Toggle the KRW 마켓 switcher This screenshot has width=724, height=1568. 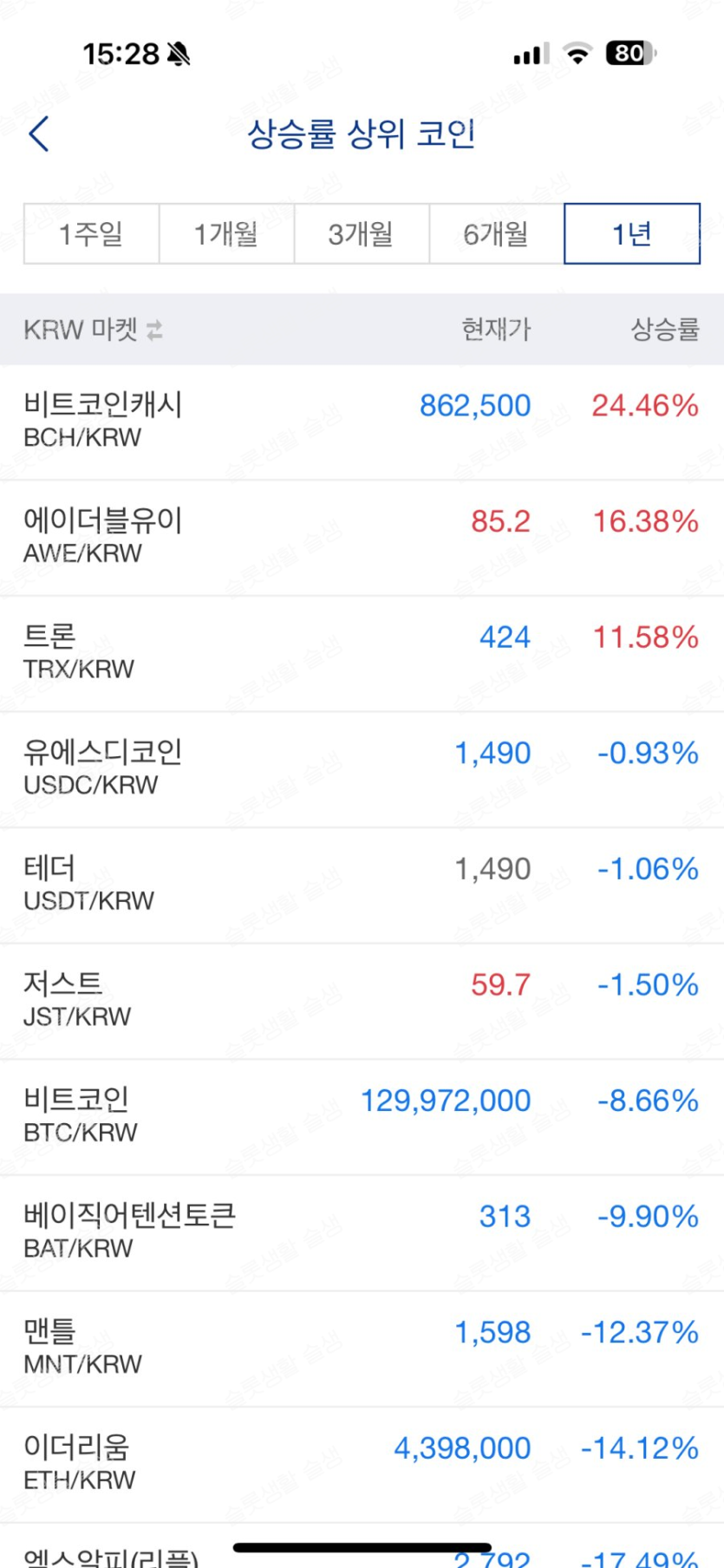click(x=93, y=330)
